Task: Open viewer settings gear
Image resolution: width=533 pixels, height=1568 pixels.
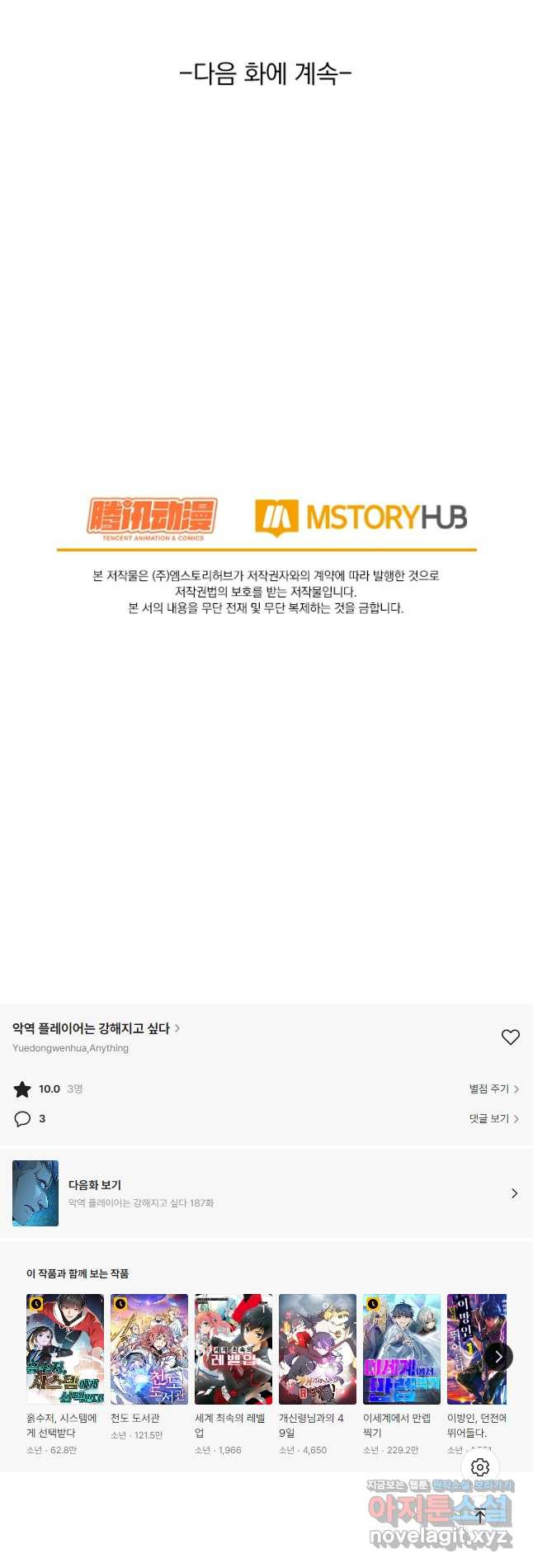Action: pyautogui.click(x=480, y=1466)
